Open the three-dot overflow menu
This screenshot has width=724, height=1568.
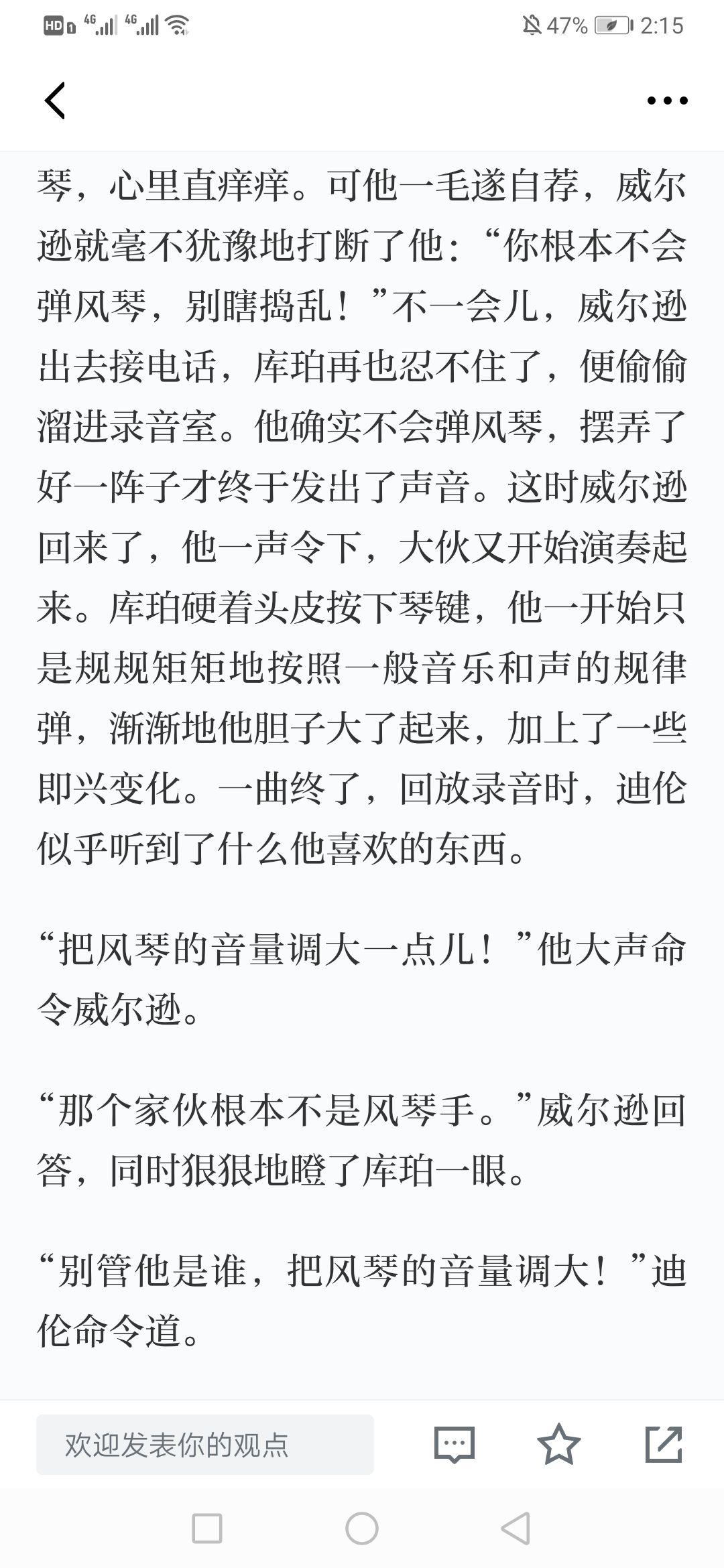coord(667,101)
